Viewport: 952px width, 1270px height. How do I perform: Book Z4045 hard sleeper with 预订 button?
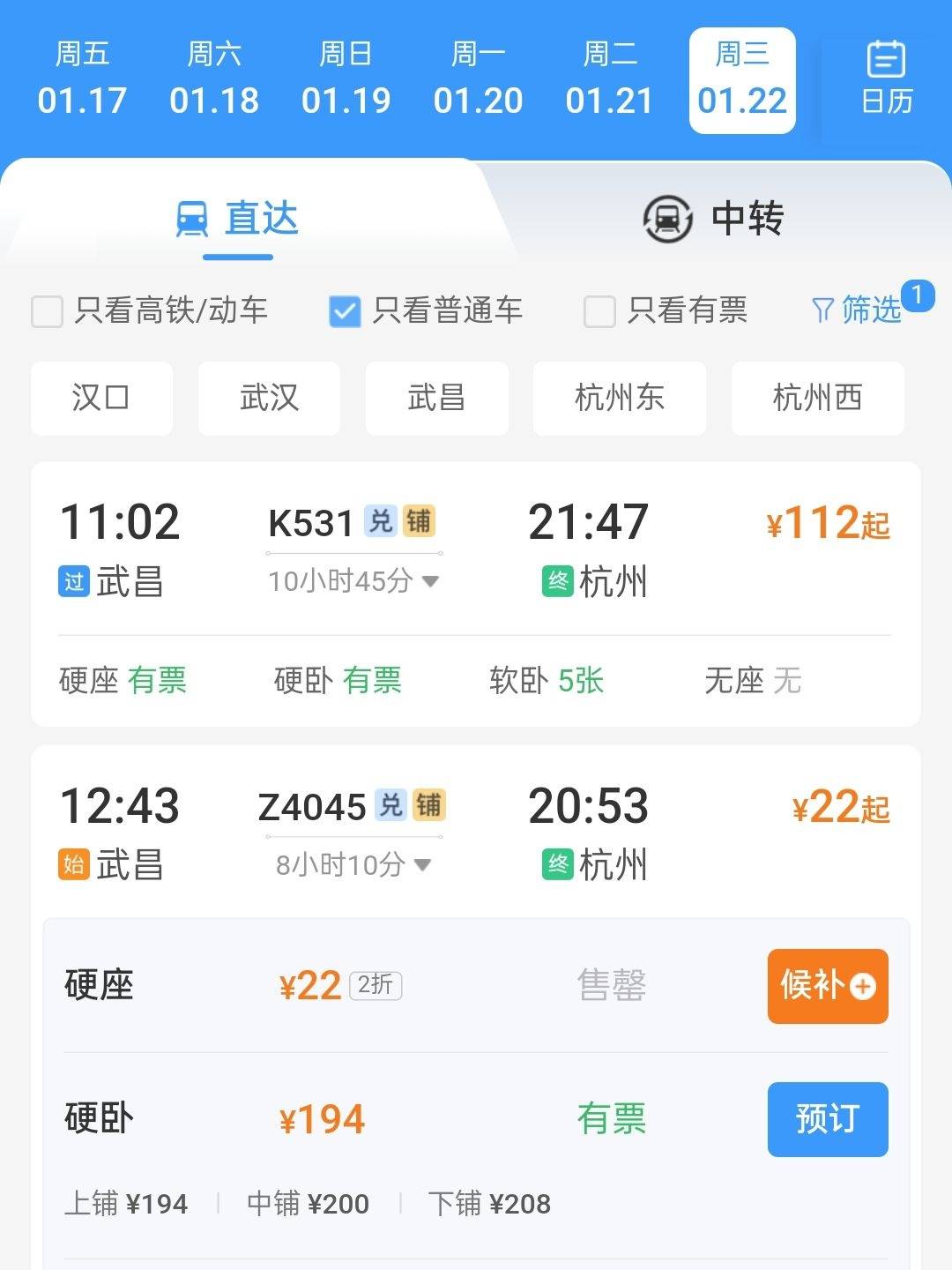pos(827,1119)
